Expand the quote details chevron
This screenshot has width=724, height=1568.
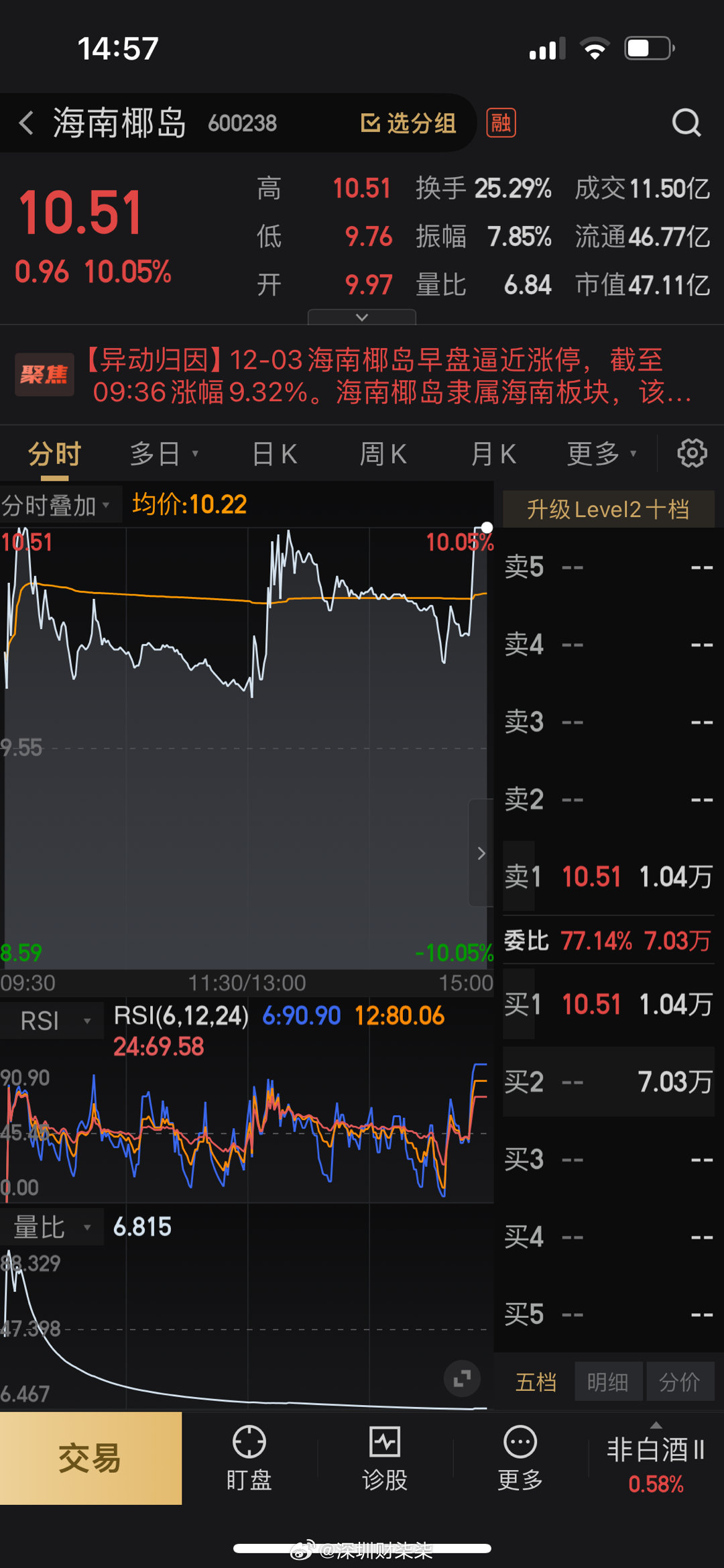click(x=362, y=317)
